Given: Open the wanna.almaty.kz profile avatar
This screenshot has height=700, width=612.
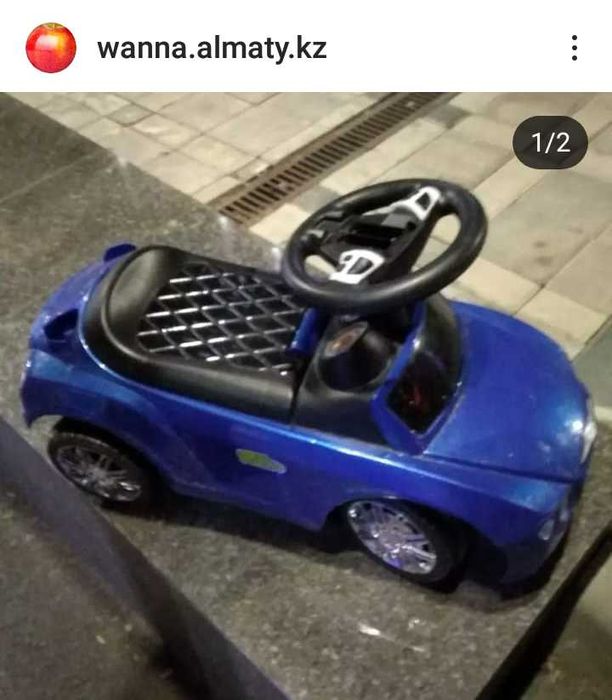Looking at the screenshot, I should point(50,47).
